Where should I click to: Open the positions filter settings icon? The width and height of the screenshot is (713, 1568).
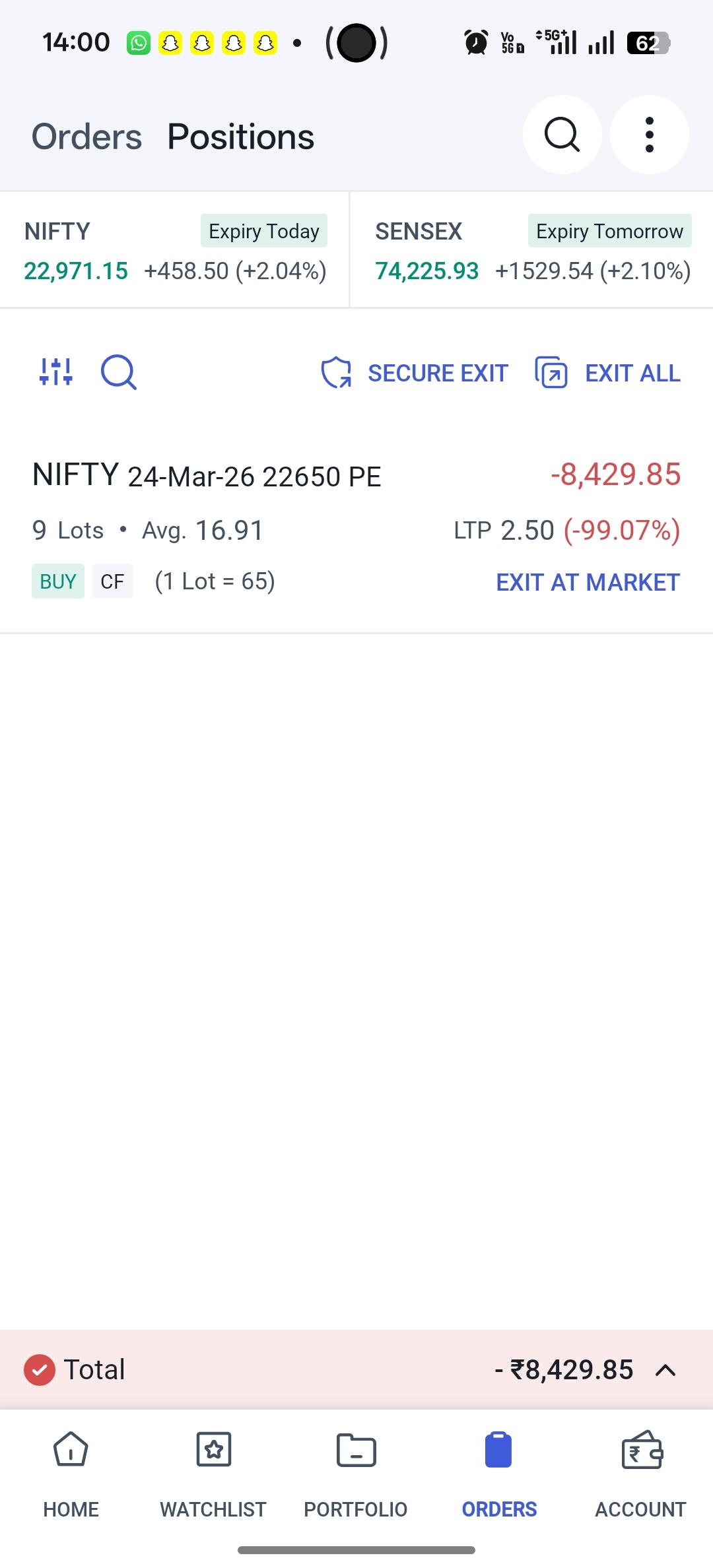[x=56, y=372]
